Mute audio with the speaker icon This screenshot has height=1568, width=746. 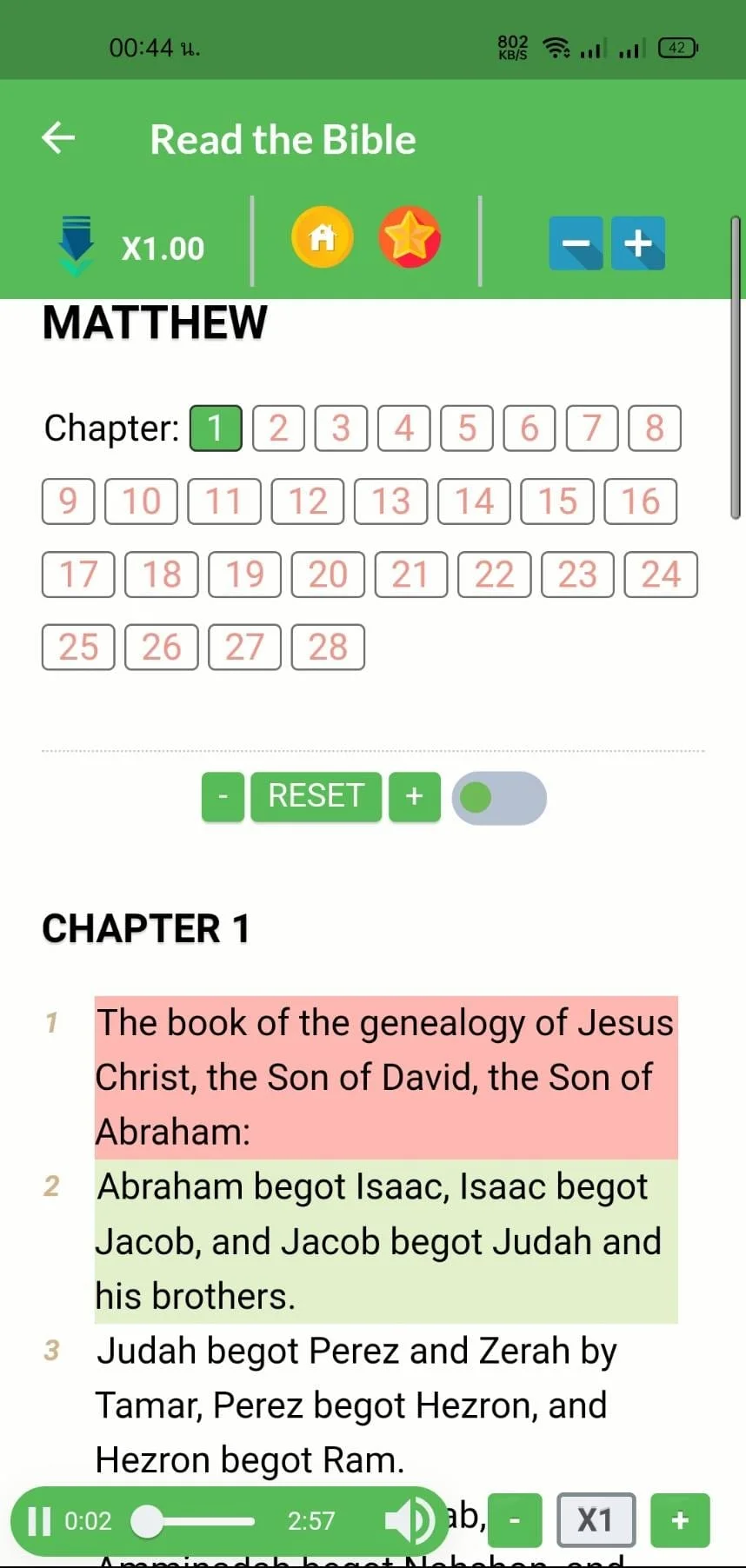(409, 1520)
